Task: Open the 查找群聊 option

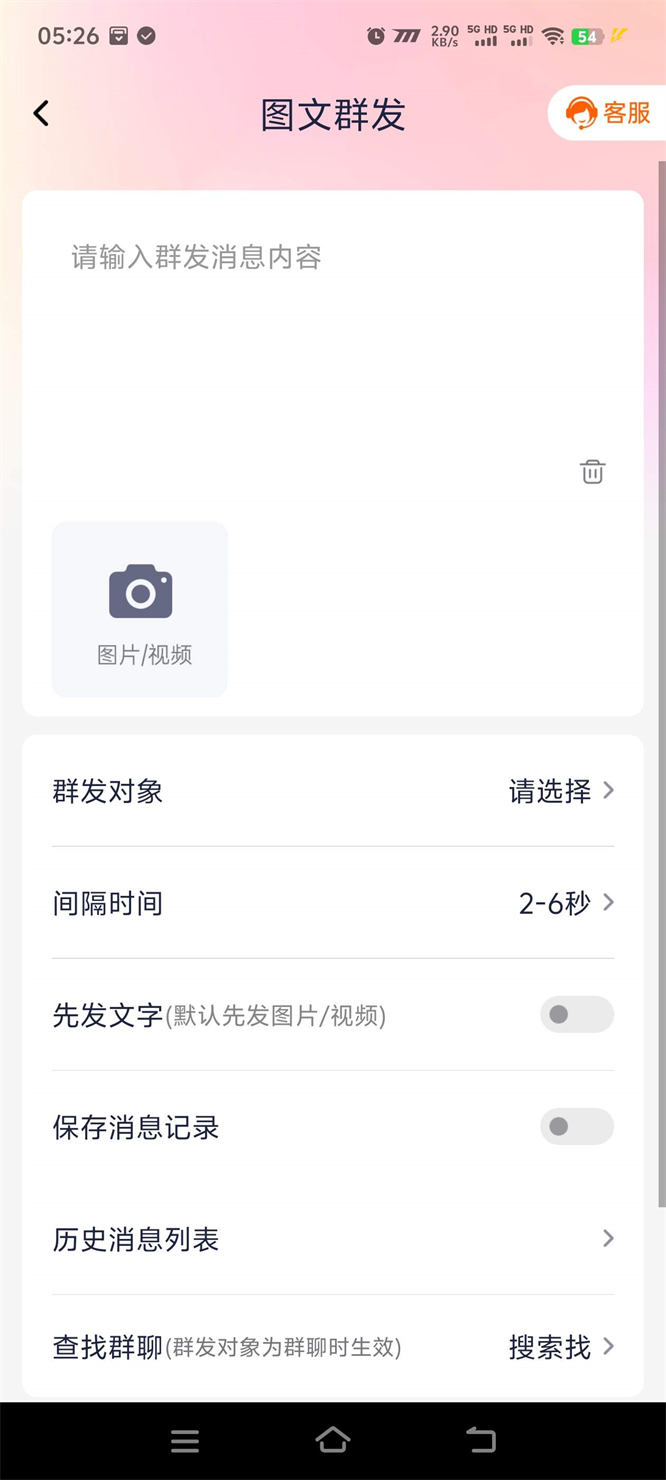Action: (x=333, y=1347)
